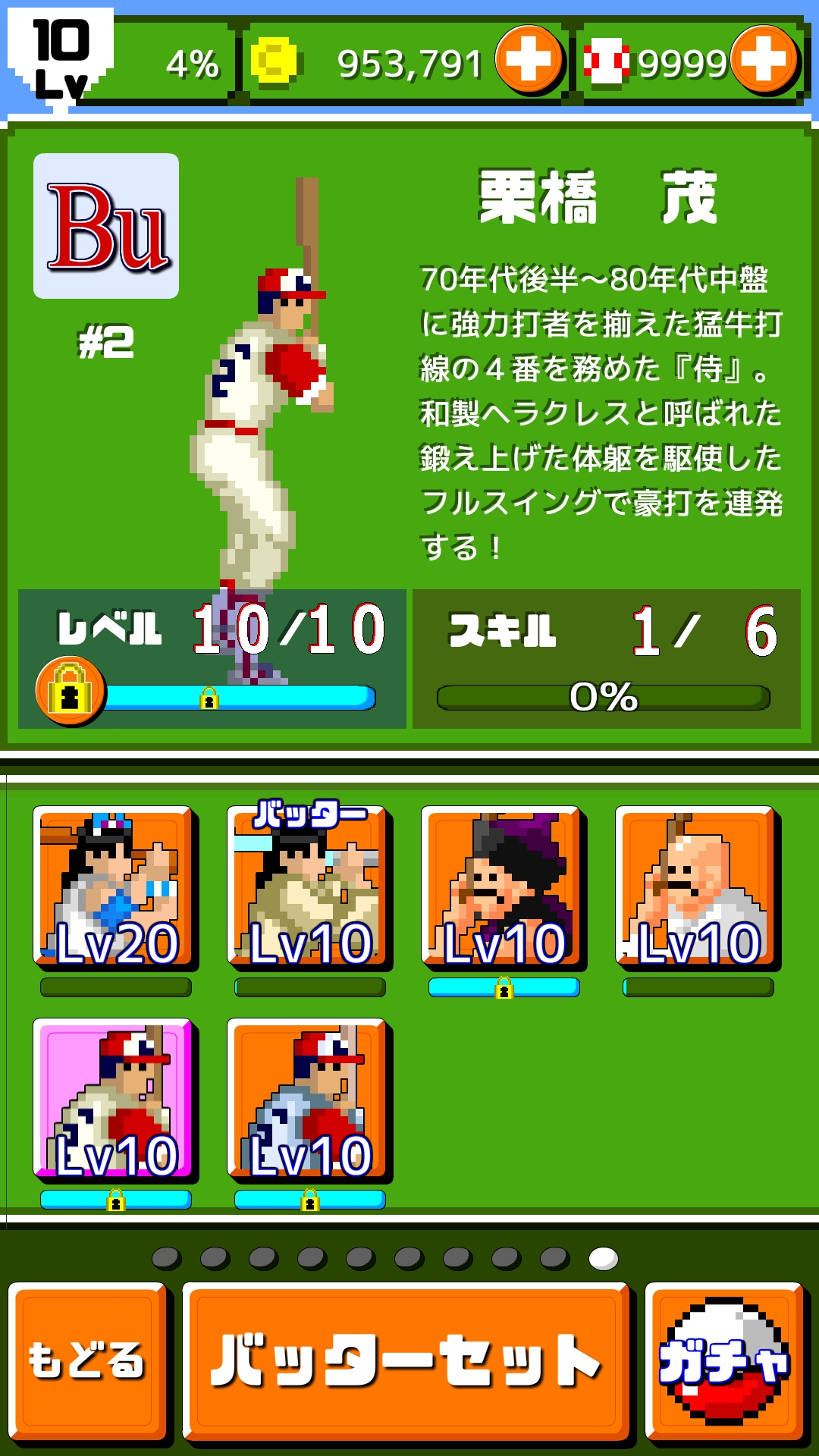Image resolution: width=819 pixels, height=1456 pixels.
Task: Confirm with the バッターセット button
Action: (406, 1361)
